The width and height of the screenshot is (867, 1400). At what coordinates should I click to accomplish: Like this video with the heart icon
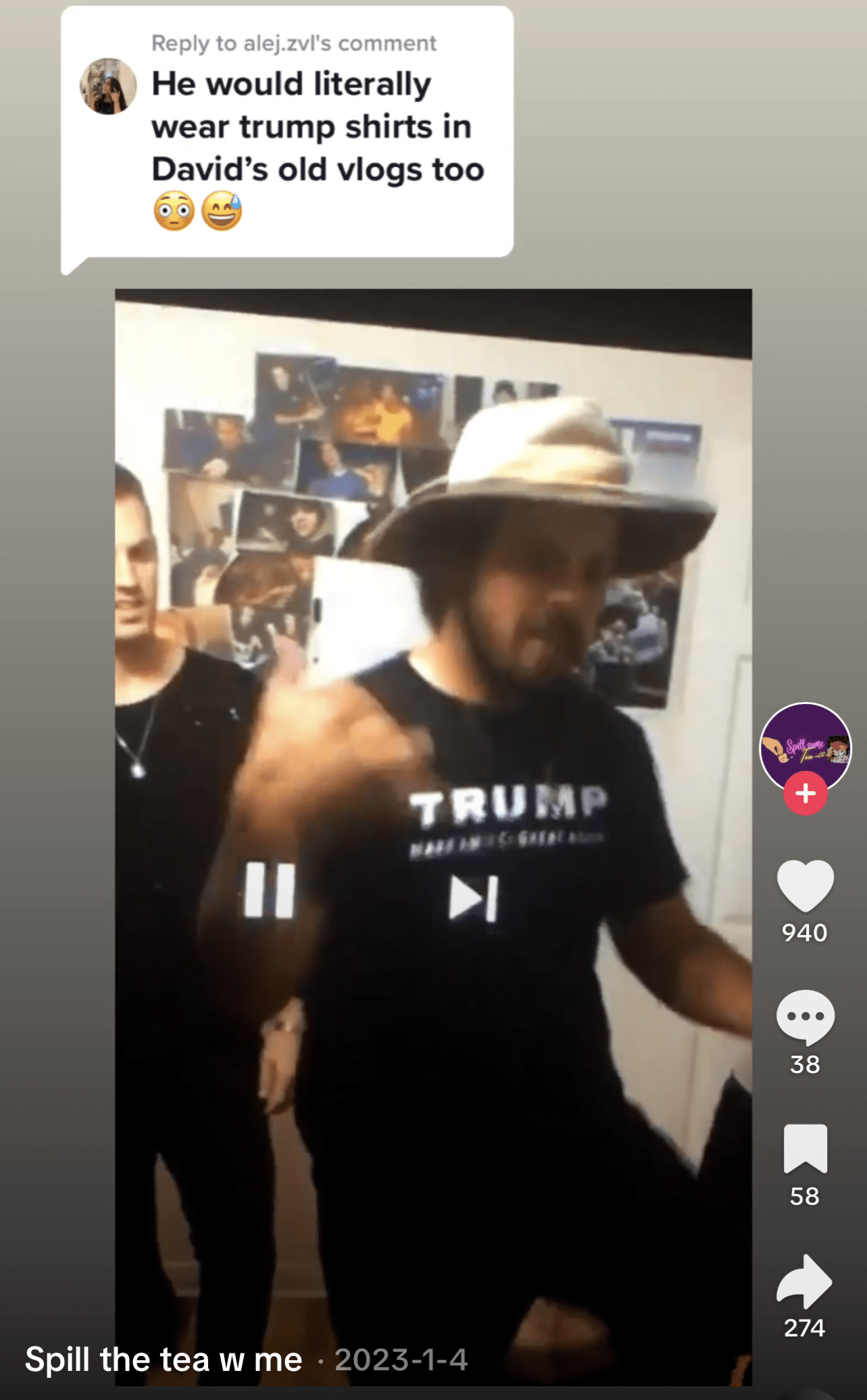(x=805, y=885)
